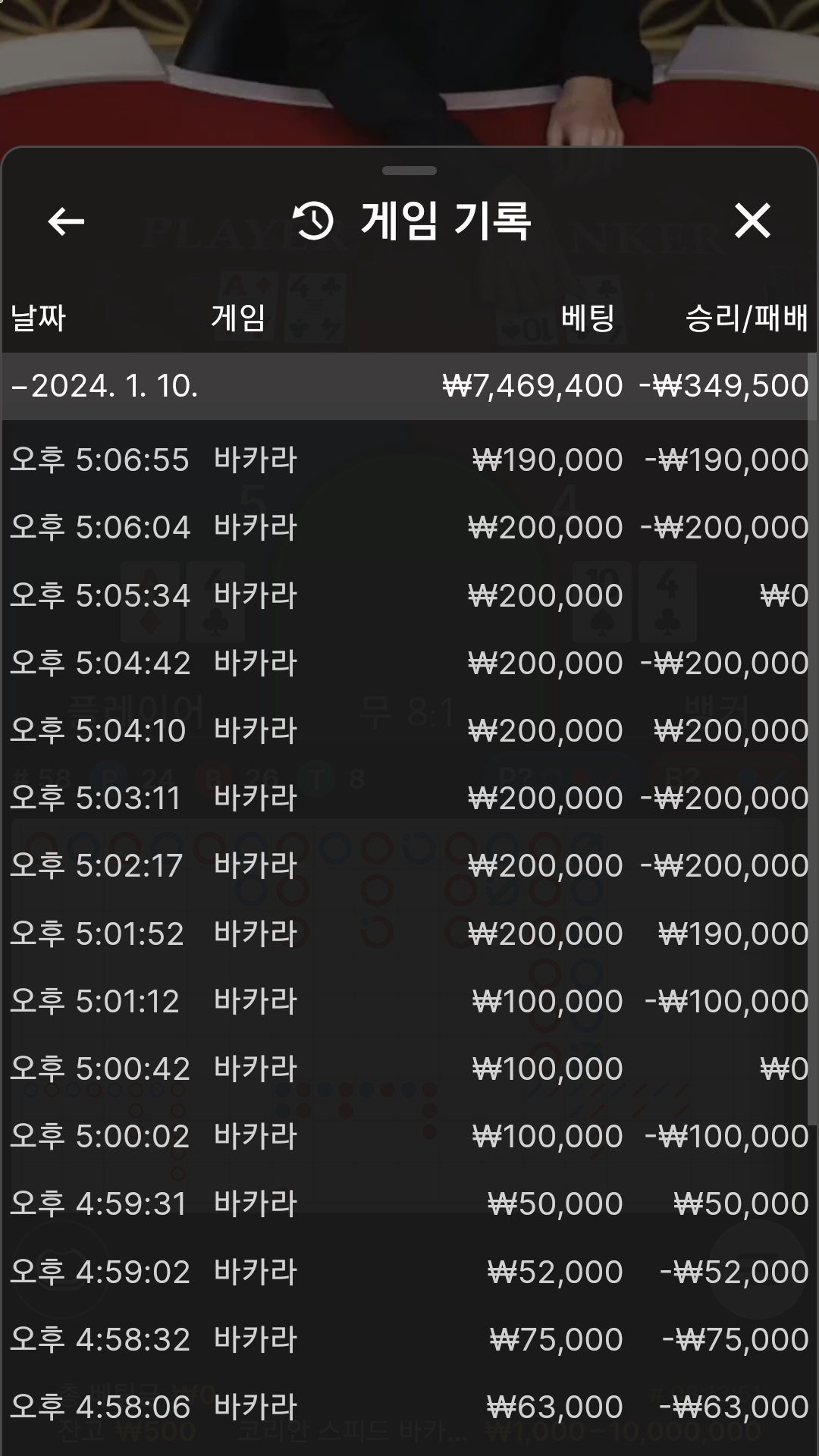Show the 오후 5:03:11 bet details
This screenshot has height=1456, width=819.
(409, 798)
